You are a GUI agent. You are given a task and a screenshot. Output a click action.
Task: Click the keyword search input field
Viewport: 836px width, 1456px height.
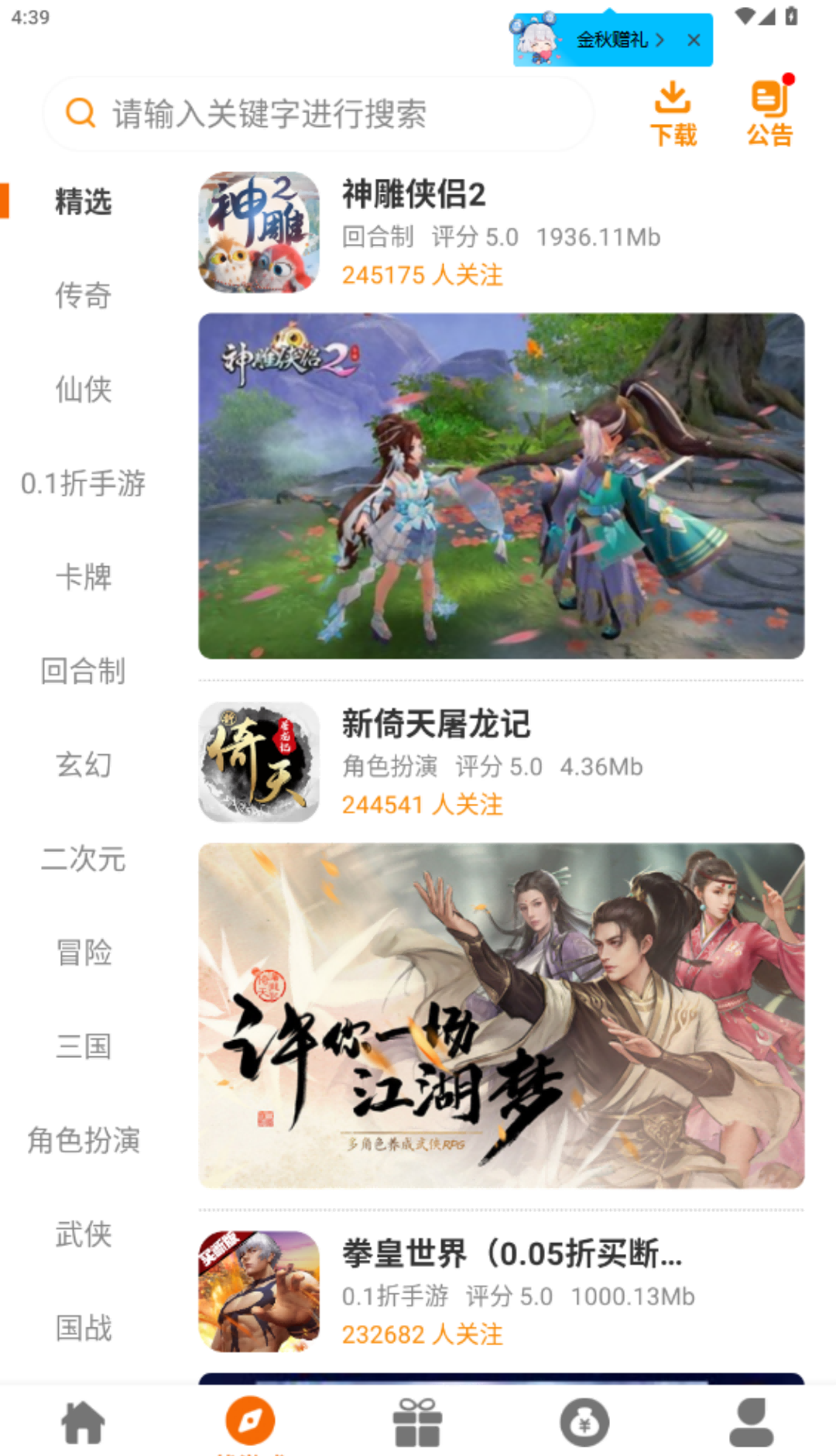[310, 113]
